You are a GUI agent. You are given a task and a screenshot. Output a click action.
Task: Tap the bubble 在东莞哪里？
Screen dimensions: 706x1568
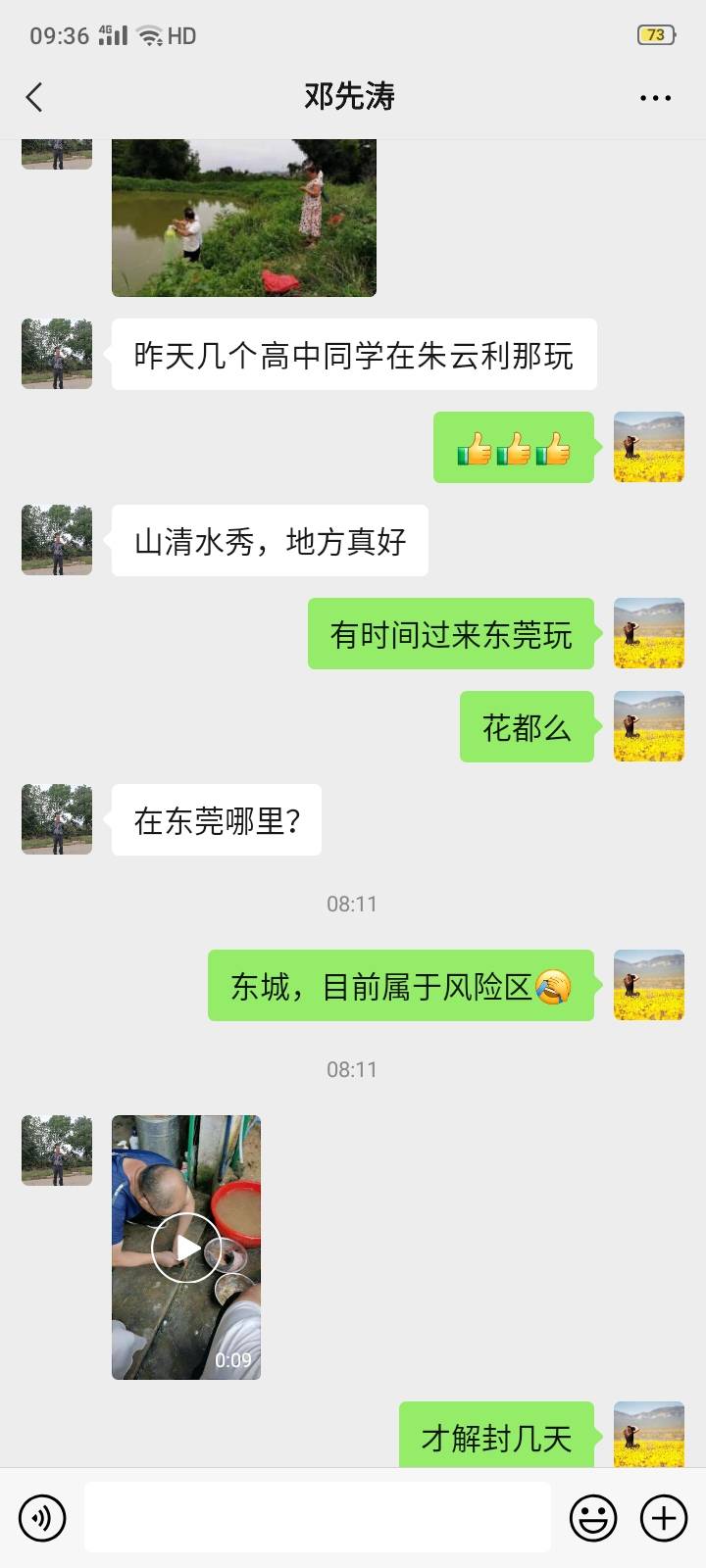(x=216, y=821)
